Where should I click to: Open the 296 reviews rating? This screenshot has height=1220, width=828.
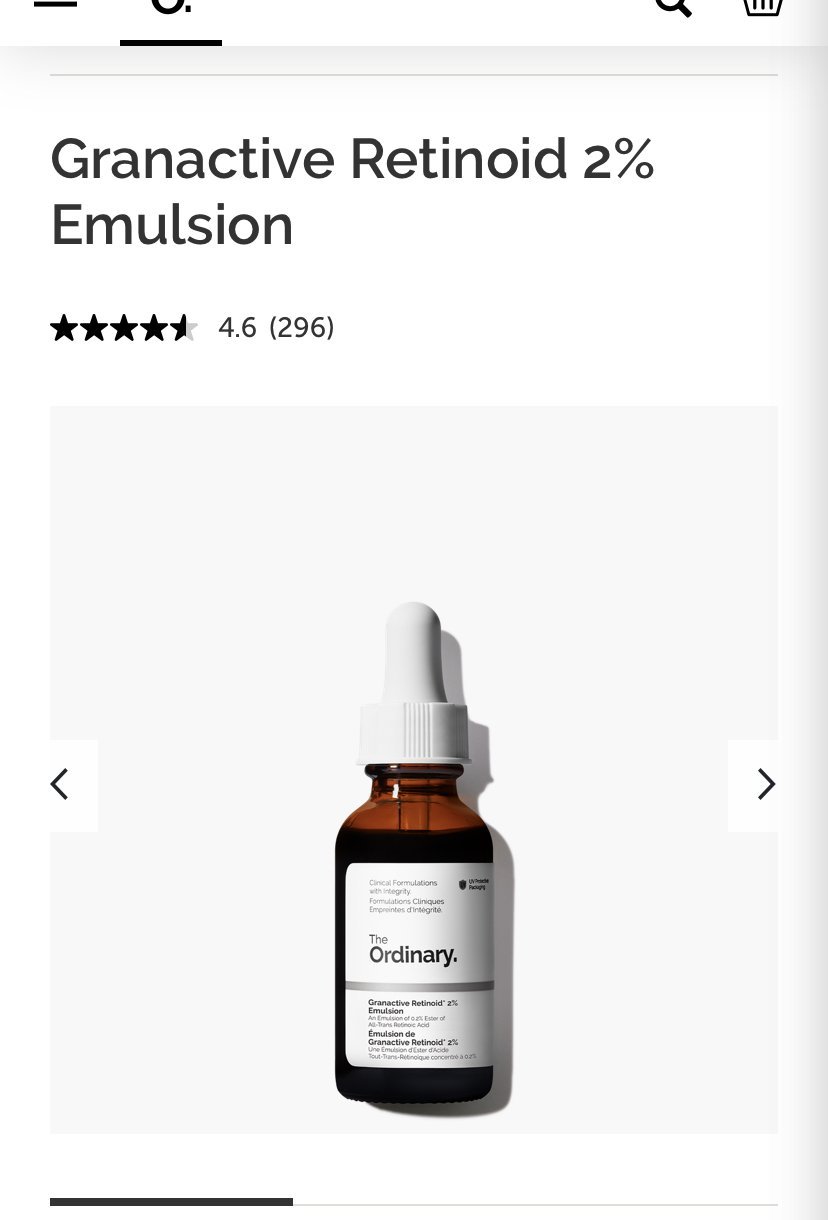coord(192,327)
